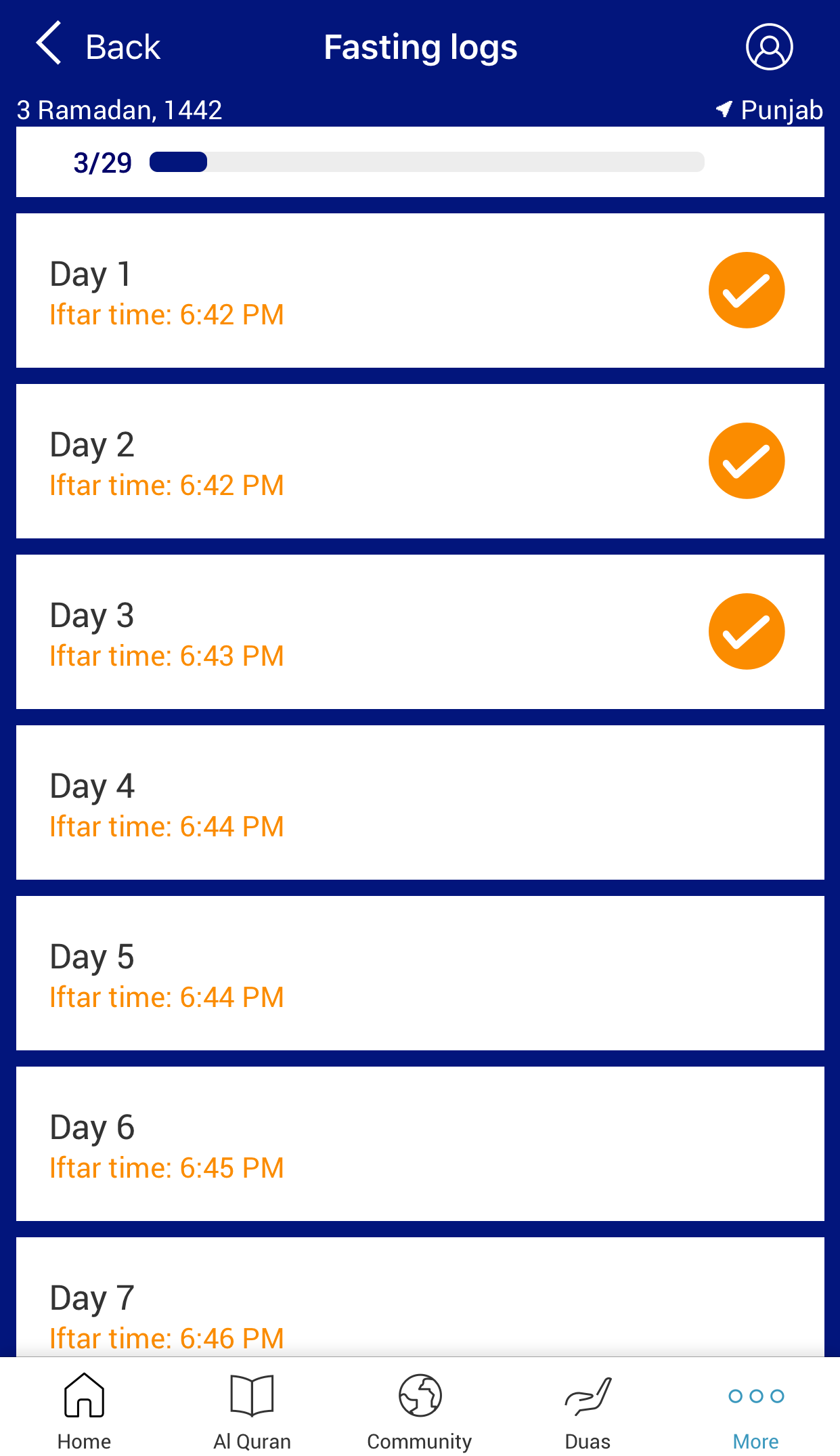Change the Punjab location
Image resolution: width=840 pixels, height=1456 pixels.
tap(770, 110)
